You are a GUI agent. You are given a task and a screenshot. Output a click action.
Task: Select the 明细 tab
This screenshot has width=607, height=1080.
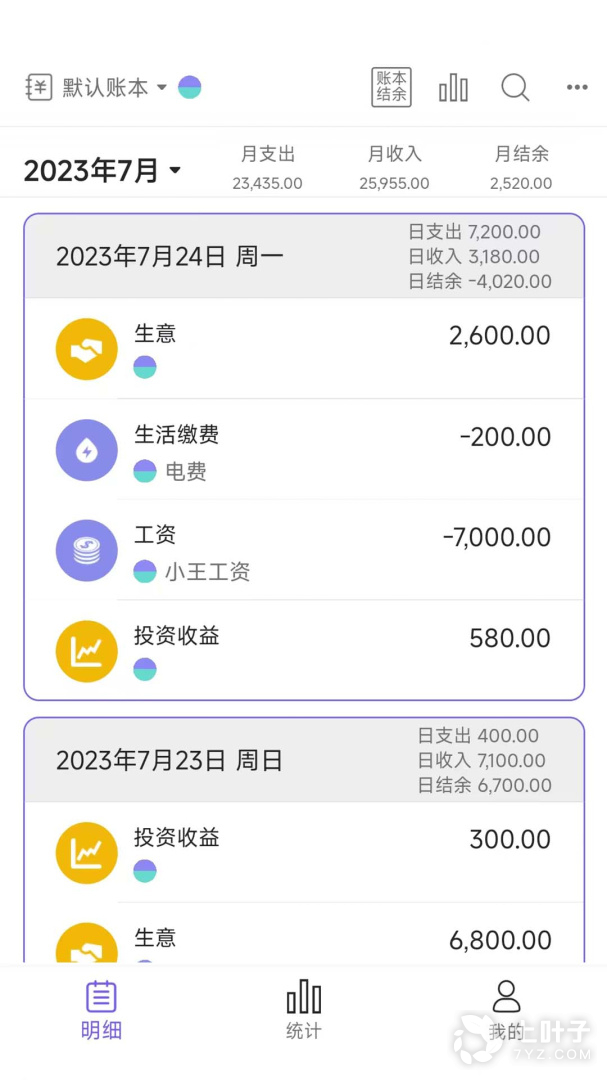point(101,1010)
